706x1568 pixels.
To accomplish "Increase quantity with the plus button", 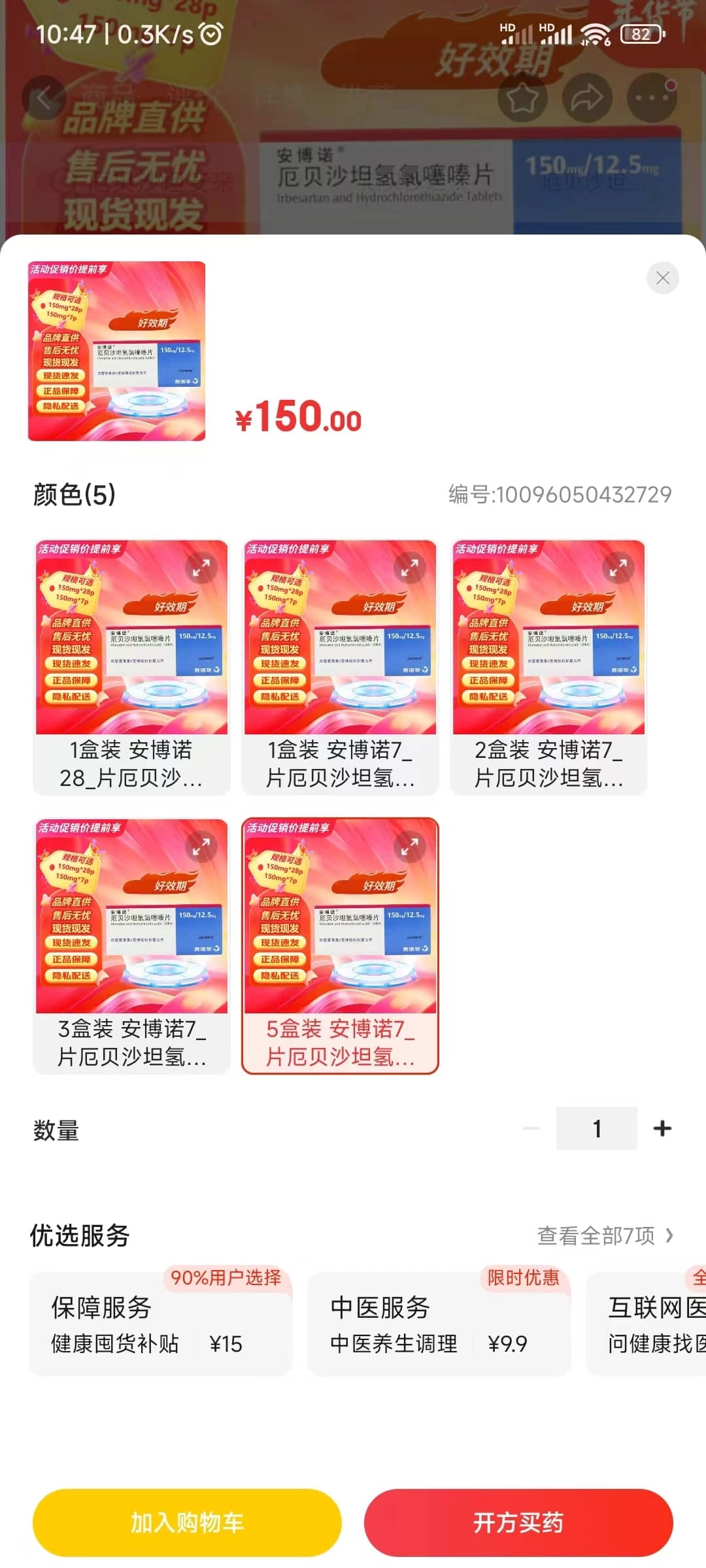I will click(662, 1128).
